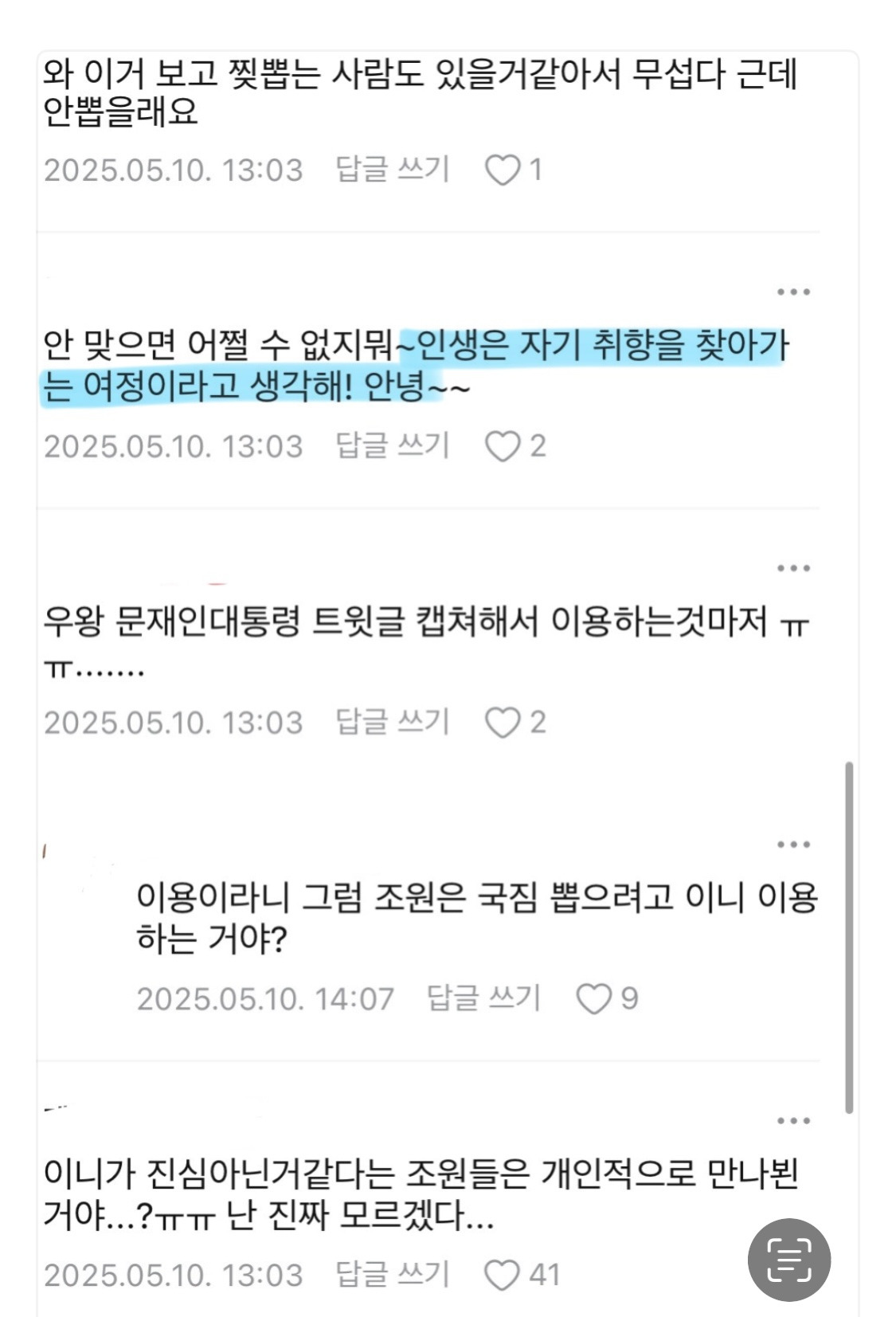
Task: Write a reply to '우왕 문재인대통령' comment
Action: pos(393,722)
